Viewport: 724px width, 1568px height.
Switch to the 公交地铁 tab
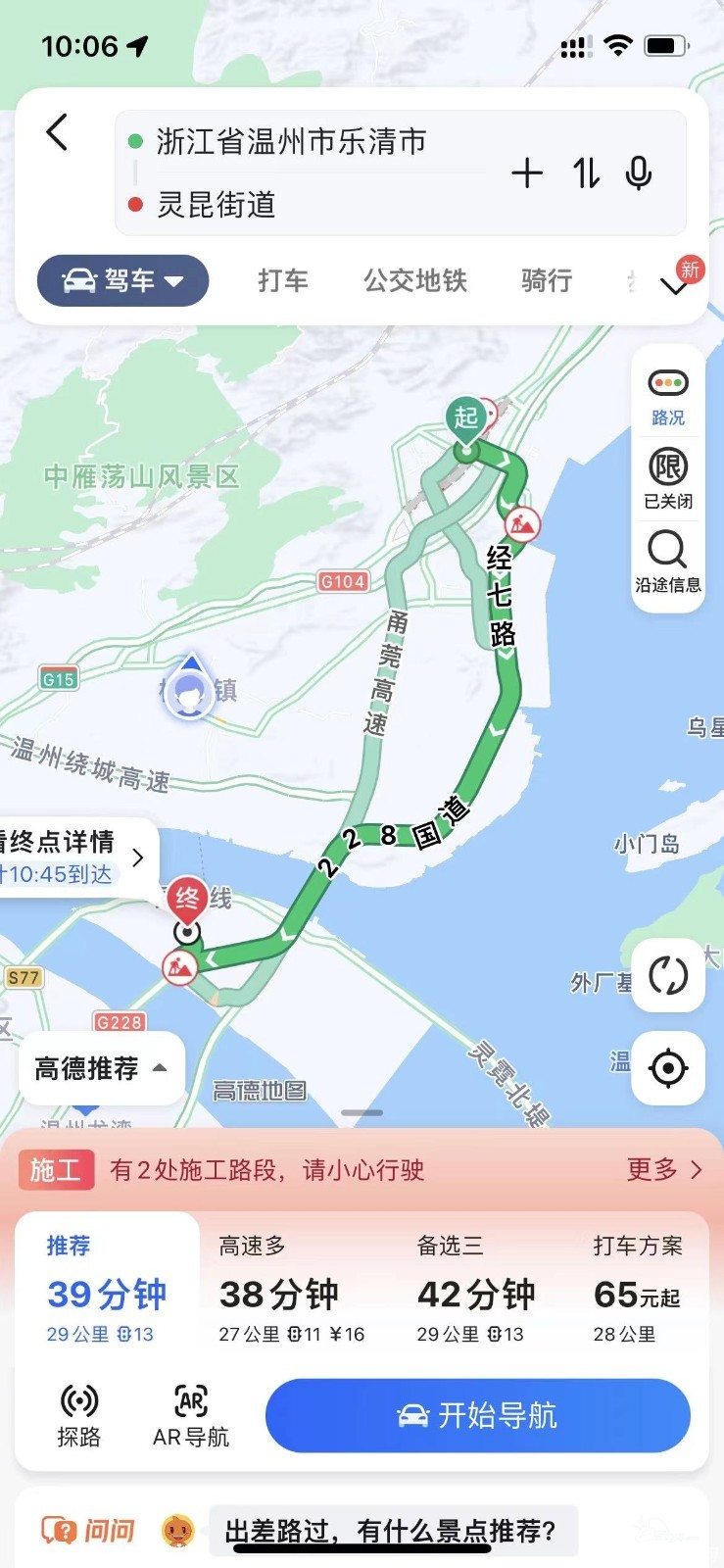point(414,281)
